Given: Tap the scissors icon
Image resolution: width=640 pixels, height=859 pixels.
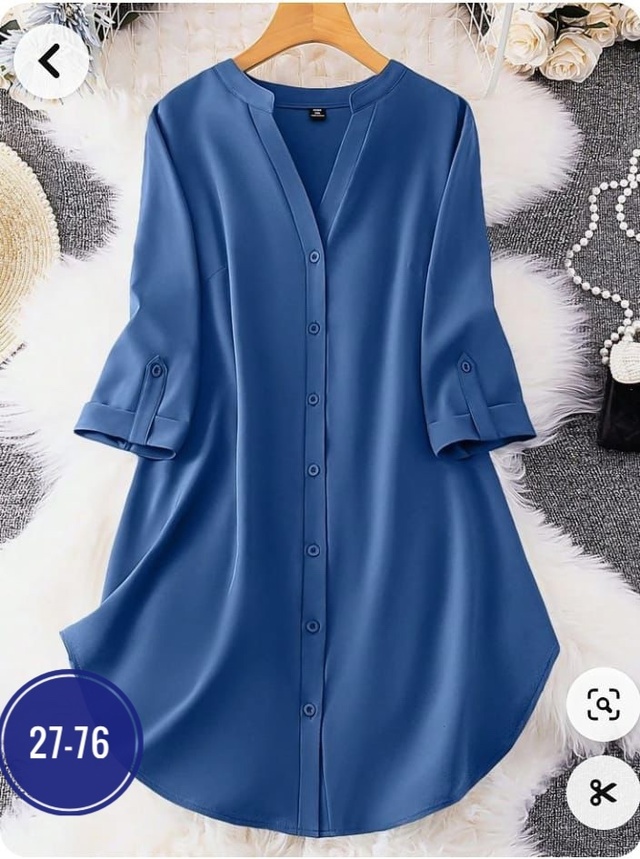Looking at the screenshot, I should coord(603,793).
